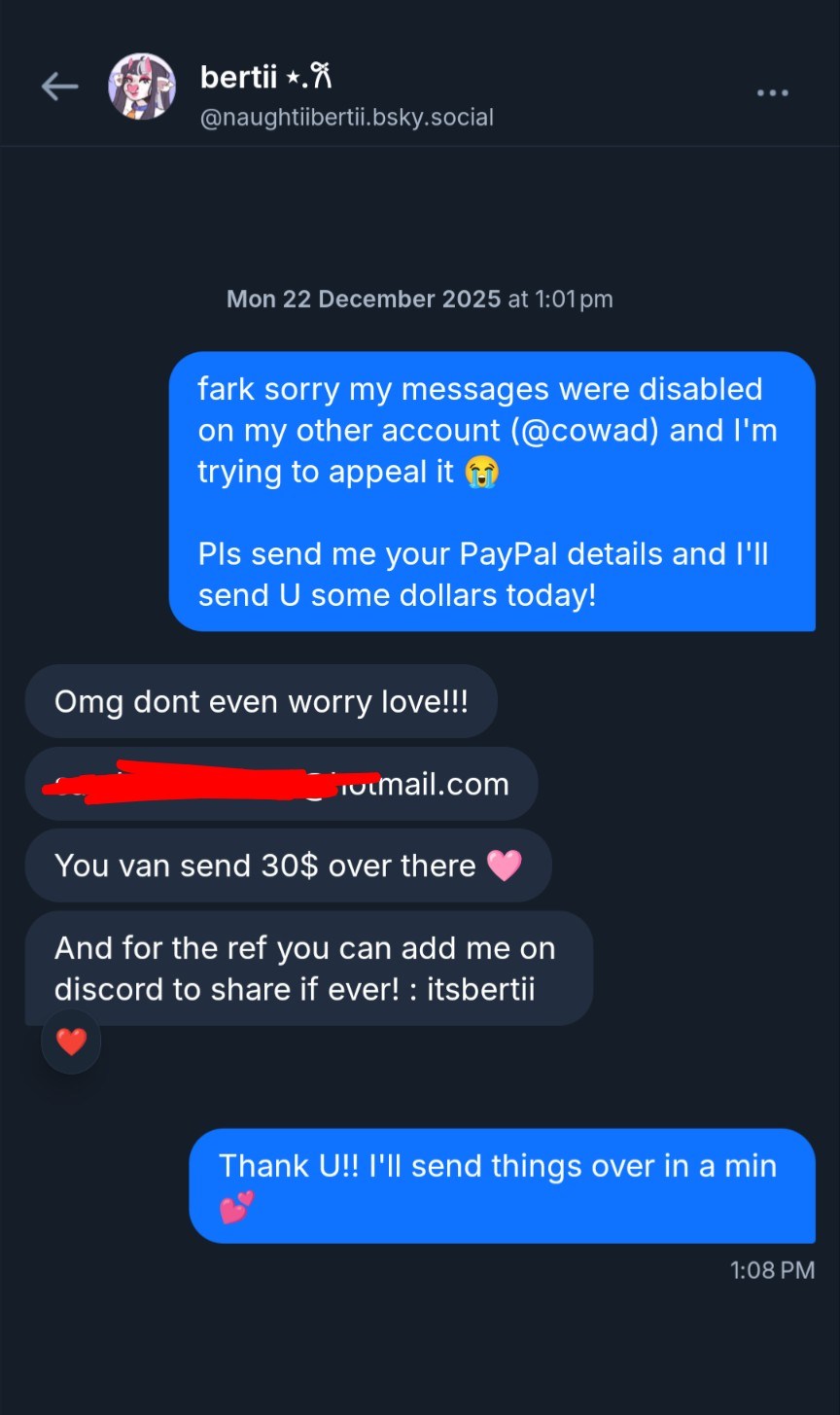Open bertii's profile picture
This screenshot has height=1415, width=840.
(142, 88)
